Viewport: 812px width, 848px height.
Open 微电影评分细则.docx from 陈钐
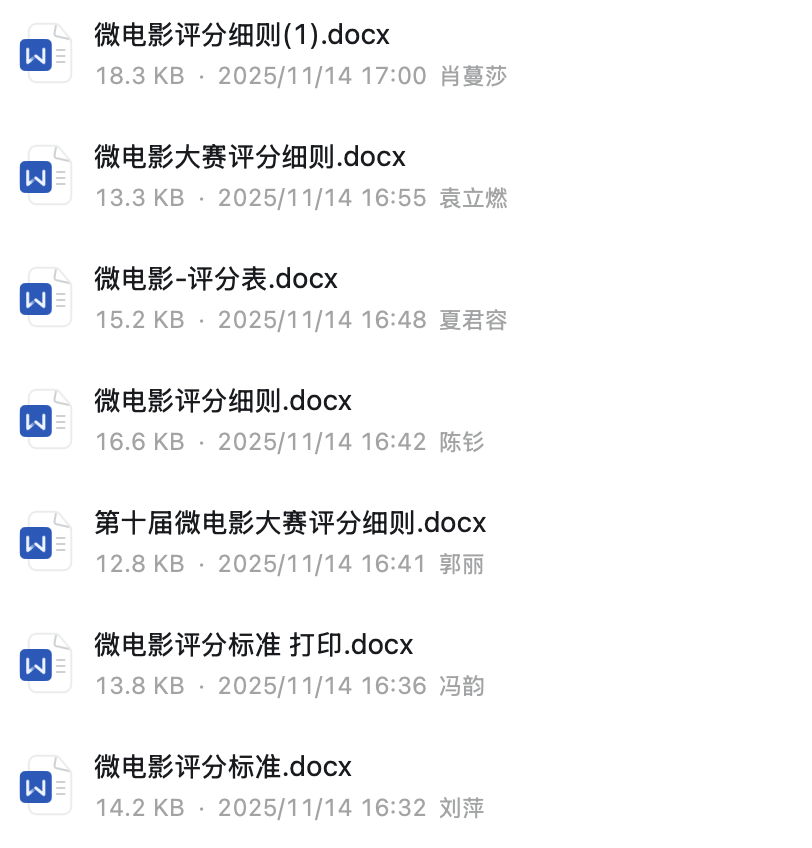point(223,402)
